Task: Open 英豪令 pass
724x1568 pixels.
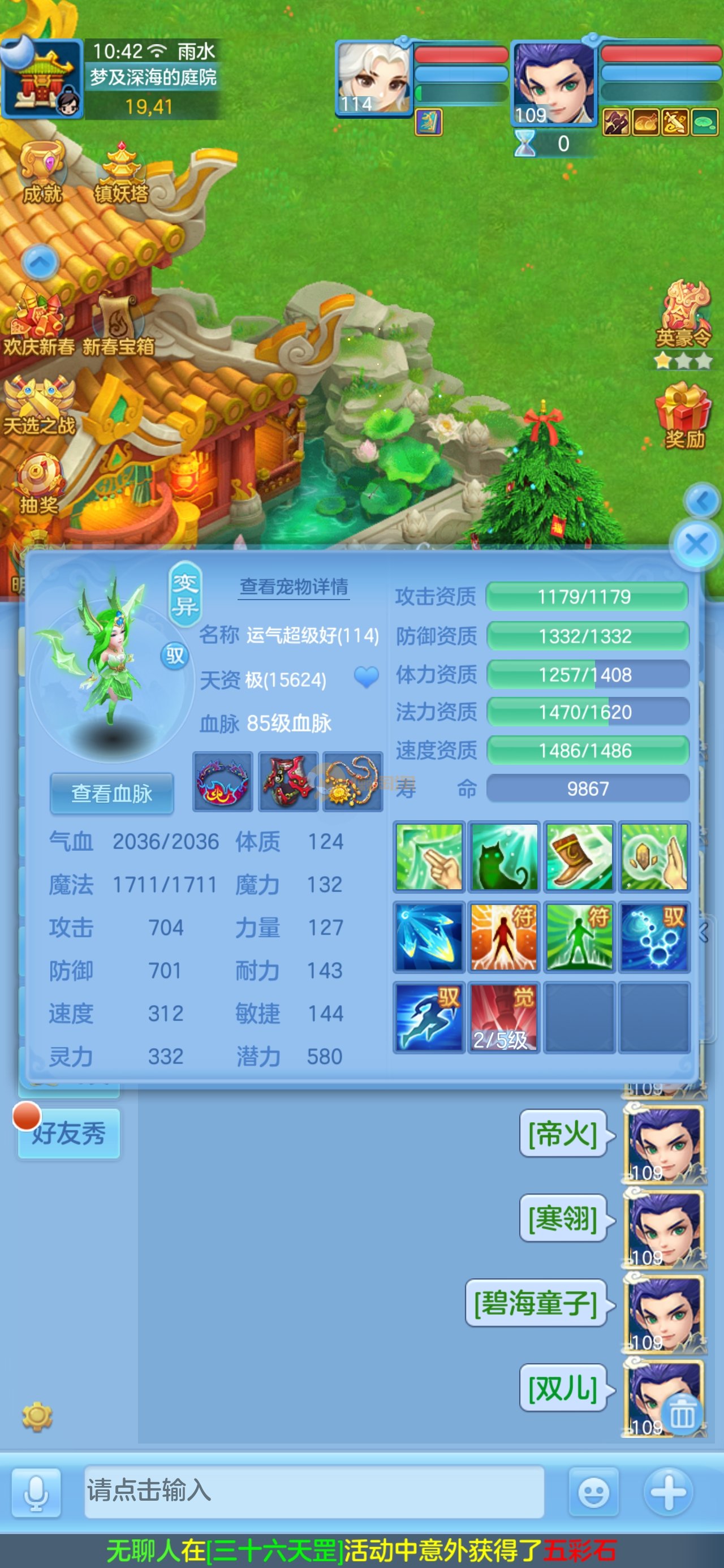Action: click(x=684, y=317)
